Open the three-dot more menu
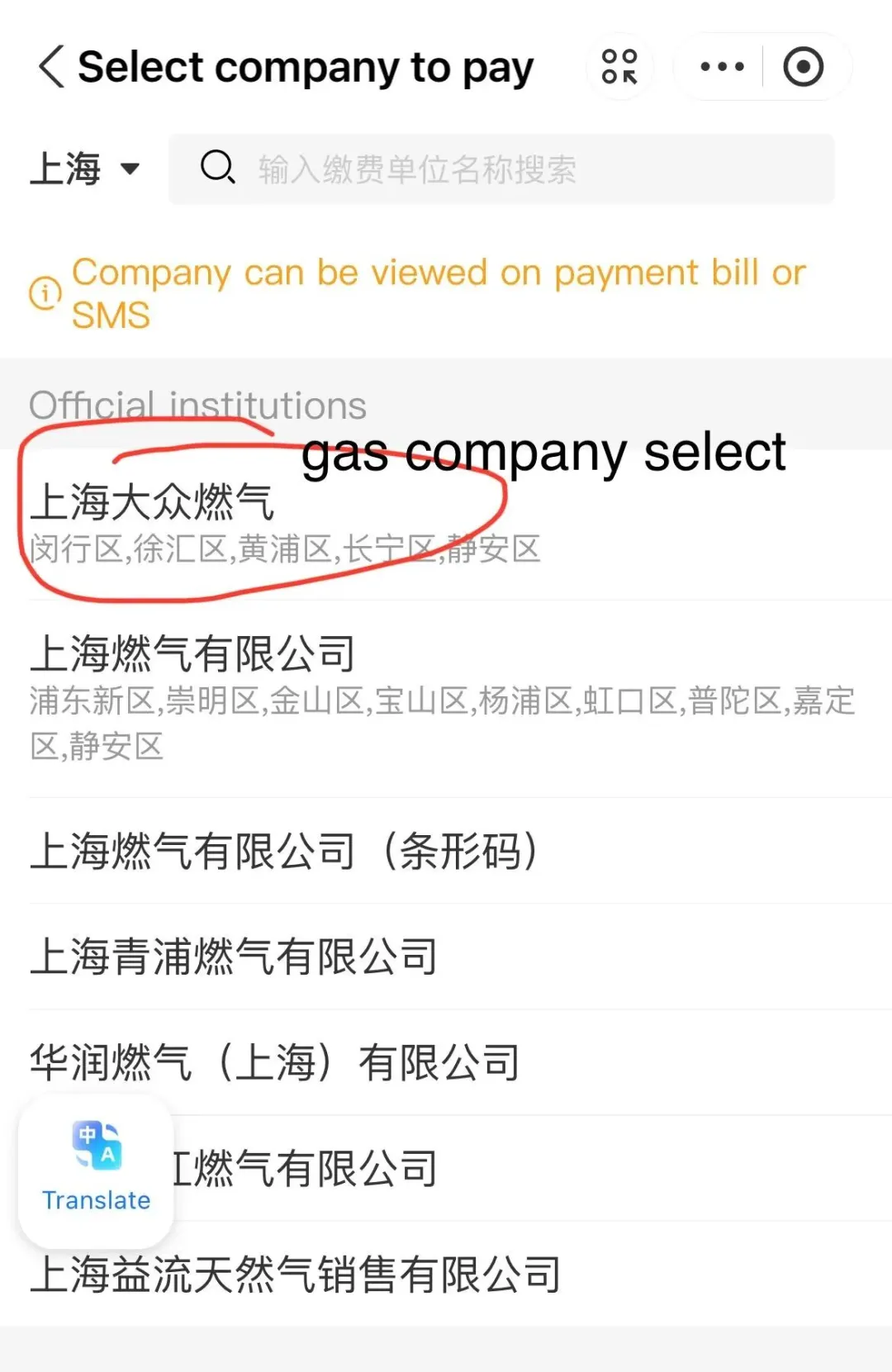 [x=721, y=67]
